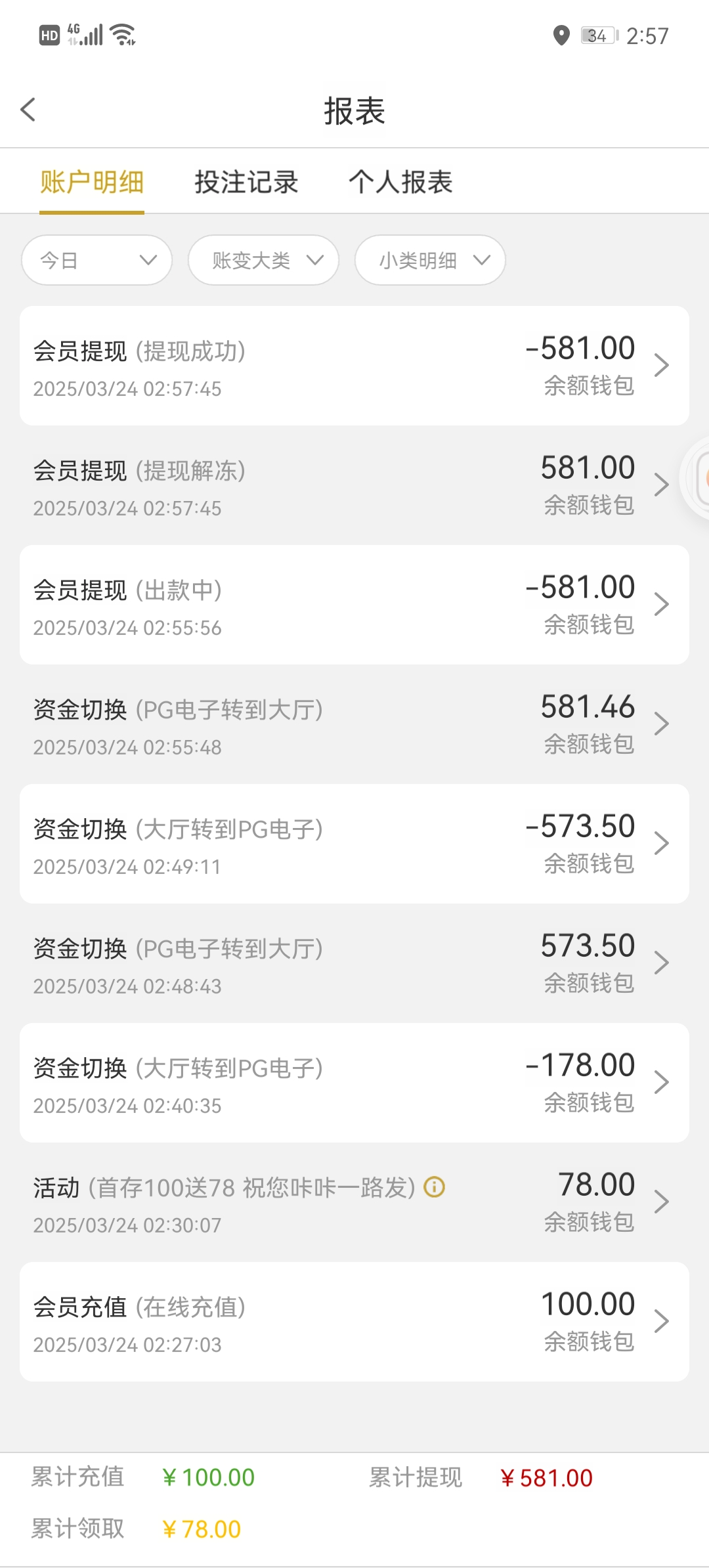Open the 会员充值 (在线充值) record
Screen dimensions: 709x1568
pyautogui.click(x=354, y=1322)
